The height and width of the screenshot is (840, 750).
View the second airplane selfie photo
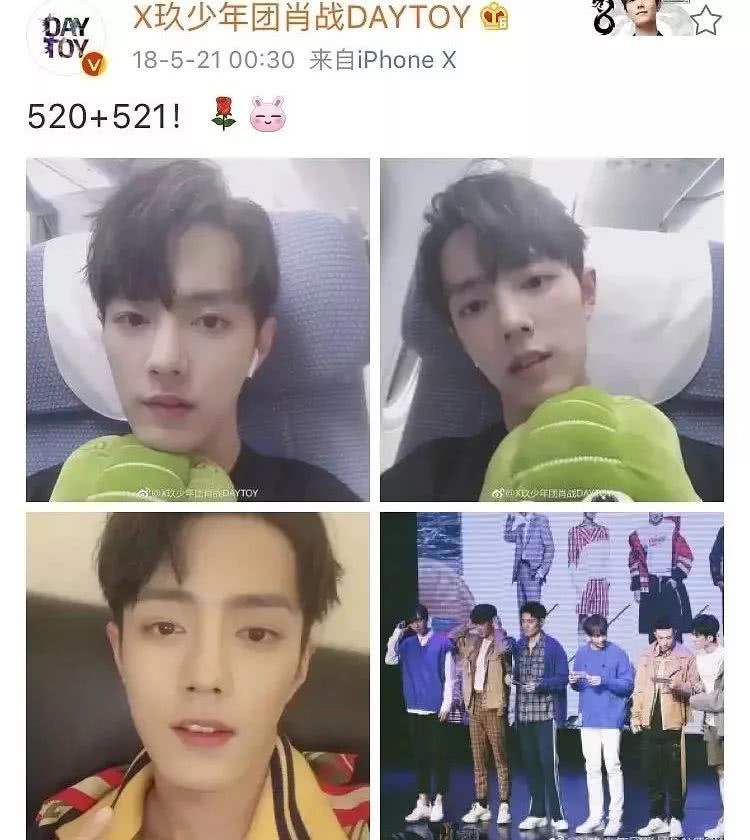[551, 330]
